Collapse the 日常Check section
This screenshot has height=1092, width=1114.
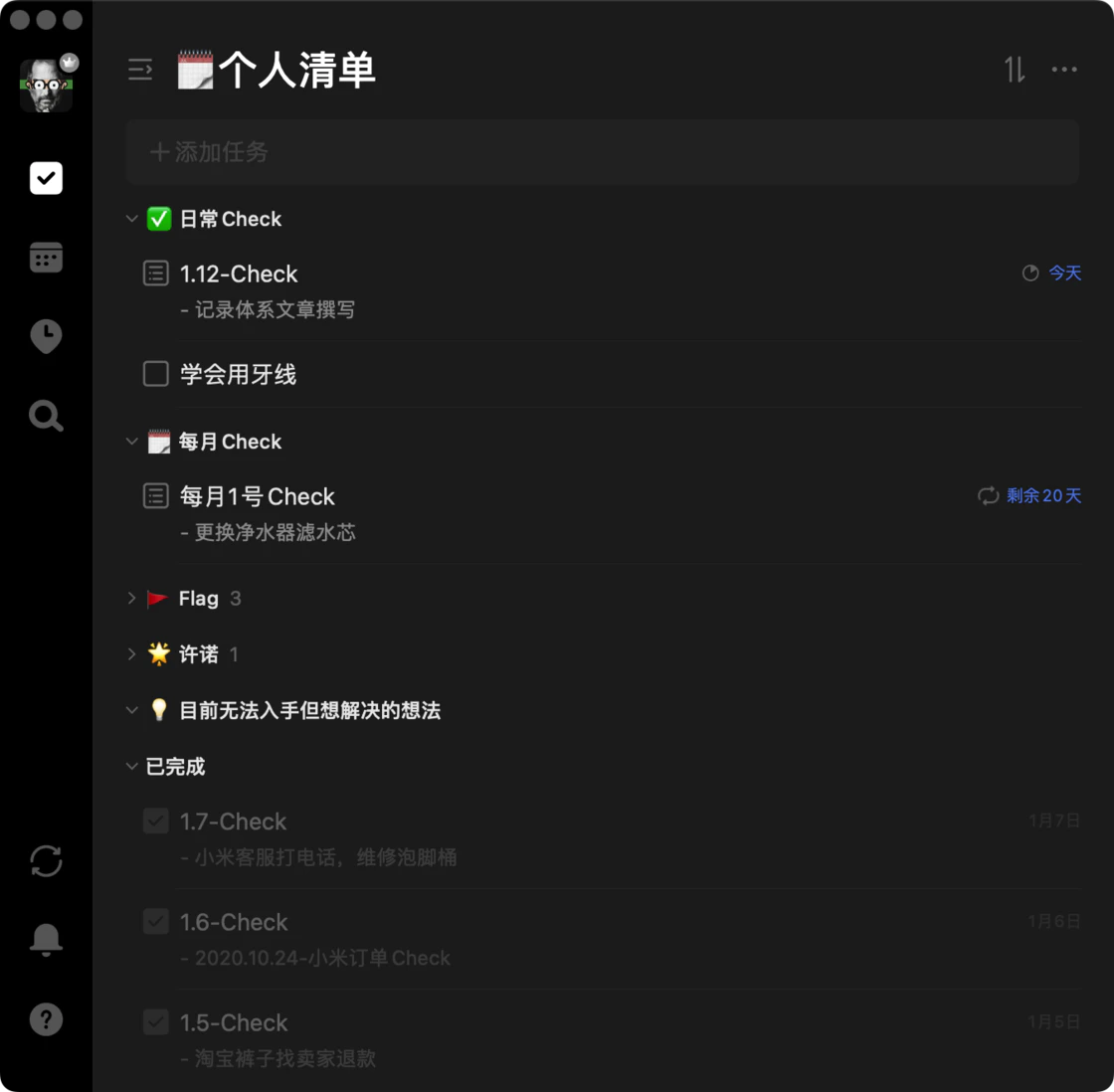[131, 219]
